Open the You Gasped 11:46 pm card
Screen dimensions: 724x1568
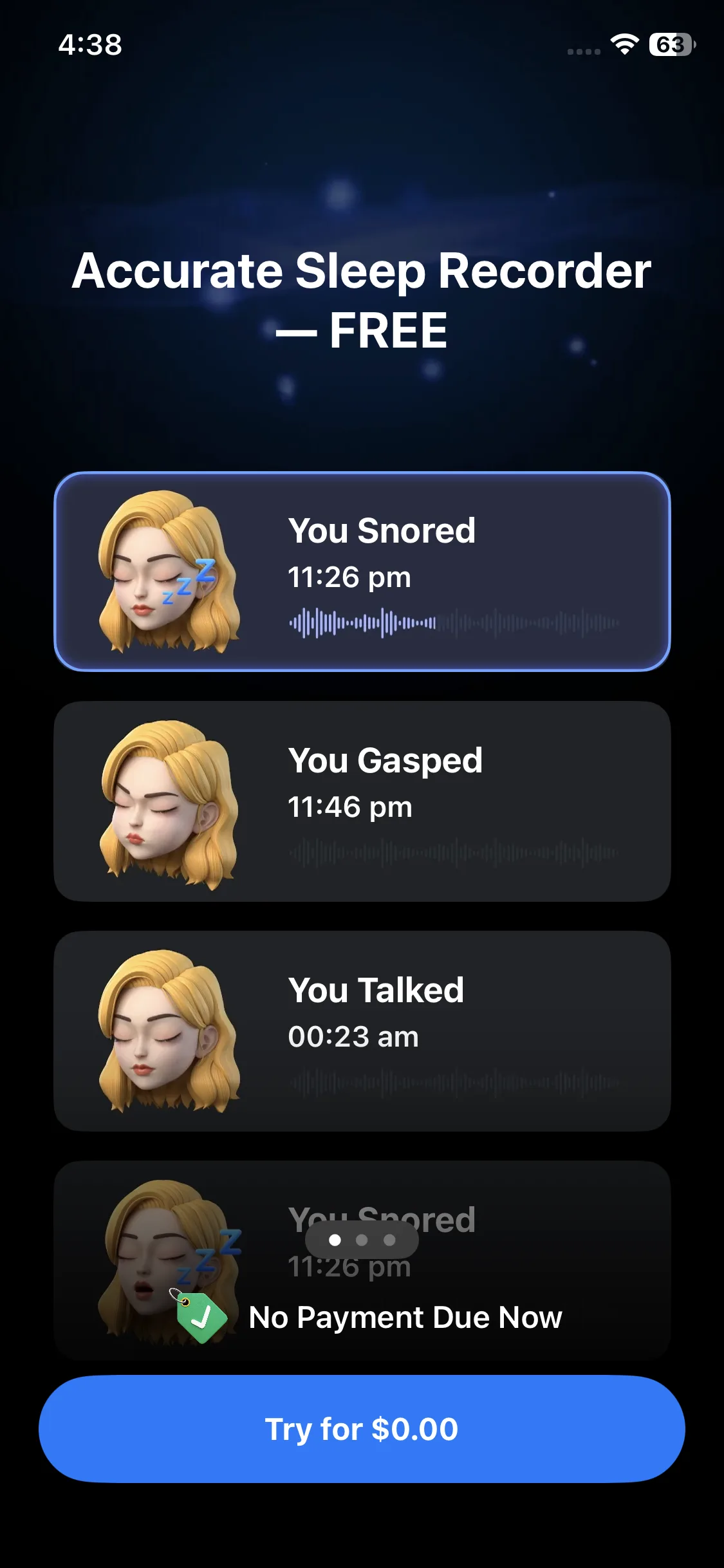362,801
